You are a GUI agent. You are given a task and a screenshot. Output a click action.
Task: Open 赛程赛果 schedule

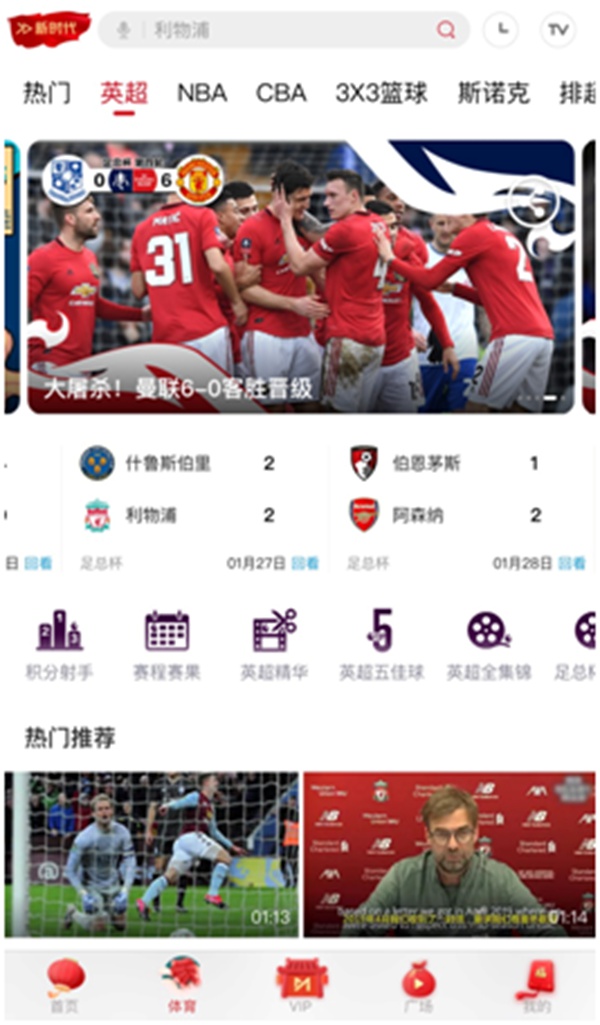pos(166,646)
